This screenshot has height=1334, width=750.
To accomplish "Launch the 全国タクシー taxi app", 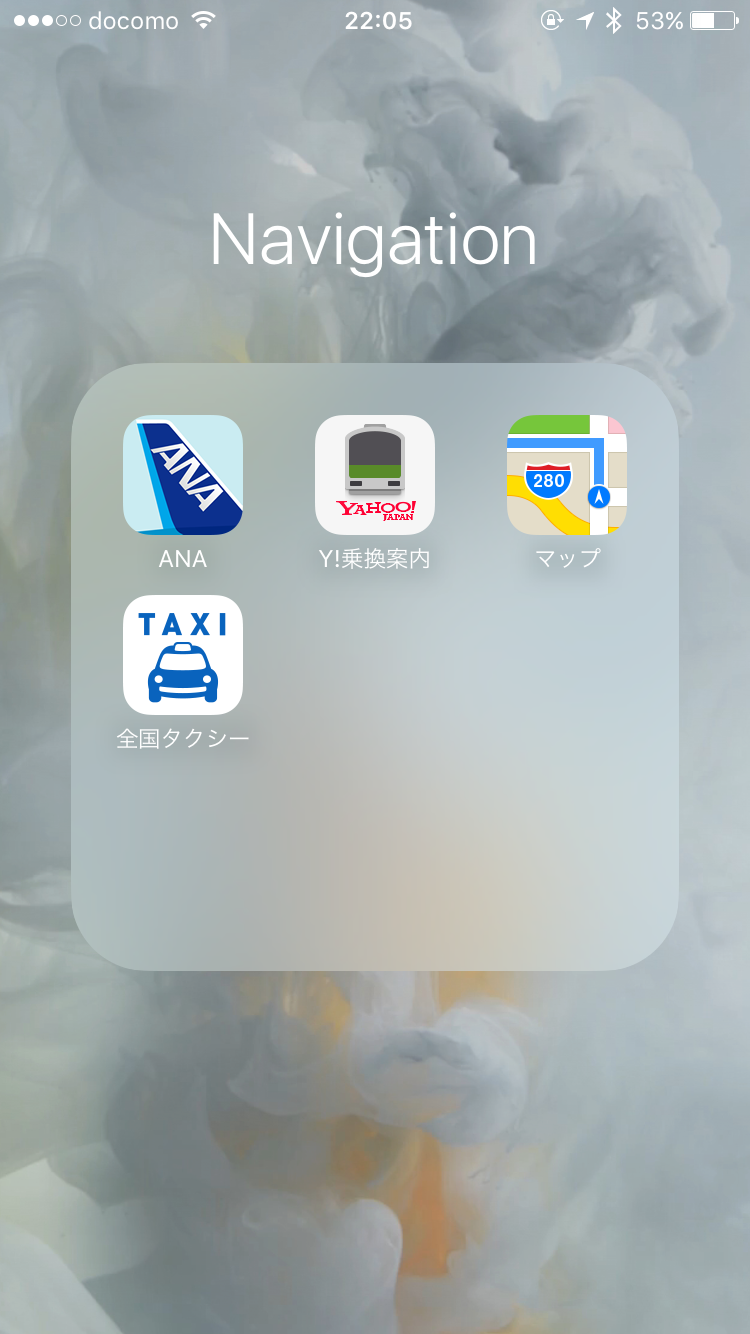I will (183, 655).
